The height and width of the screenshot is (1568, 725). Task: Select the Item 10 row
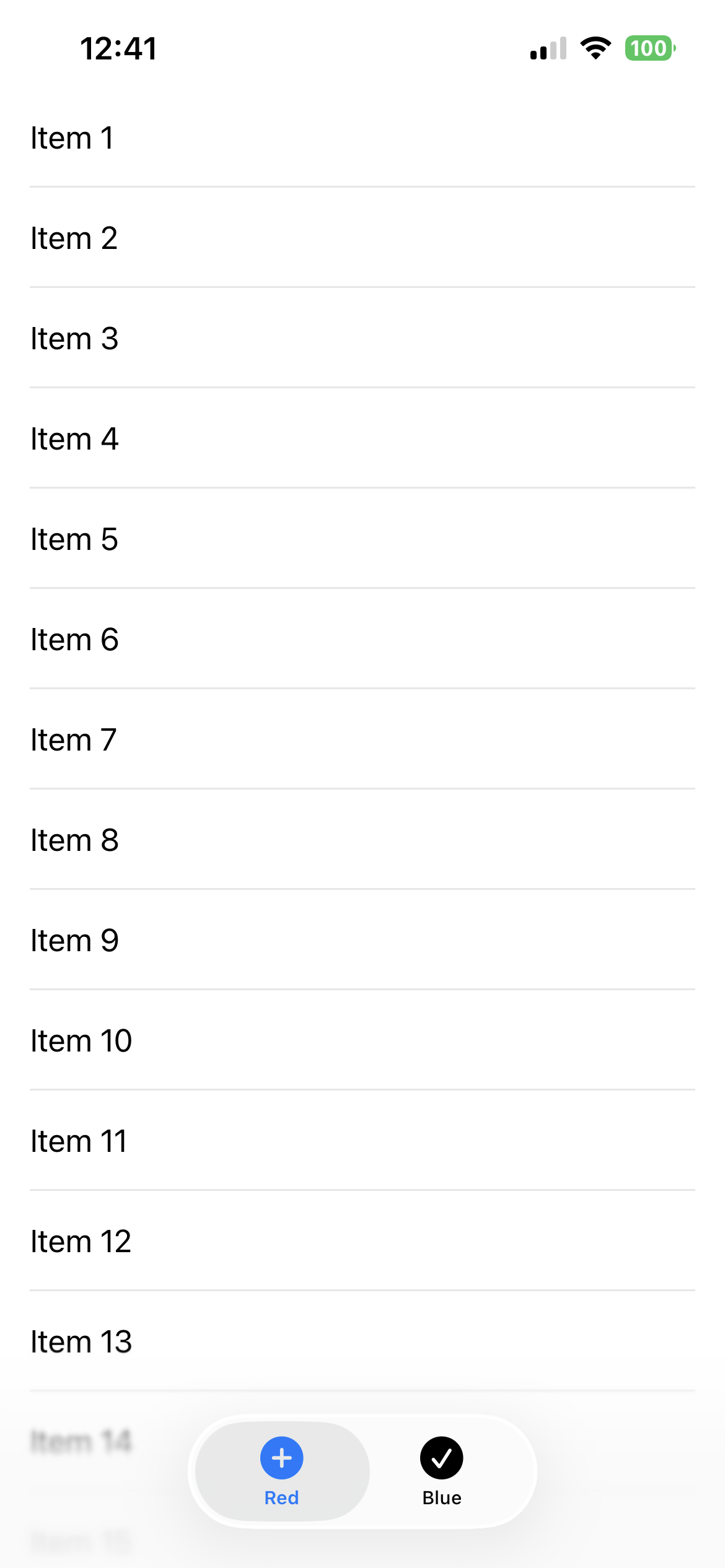(x=362, y=1040)
